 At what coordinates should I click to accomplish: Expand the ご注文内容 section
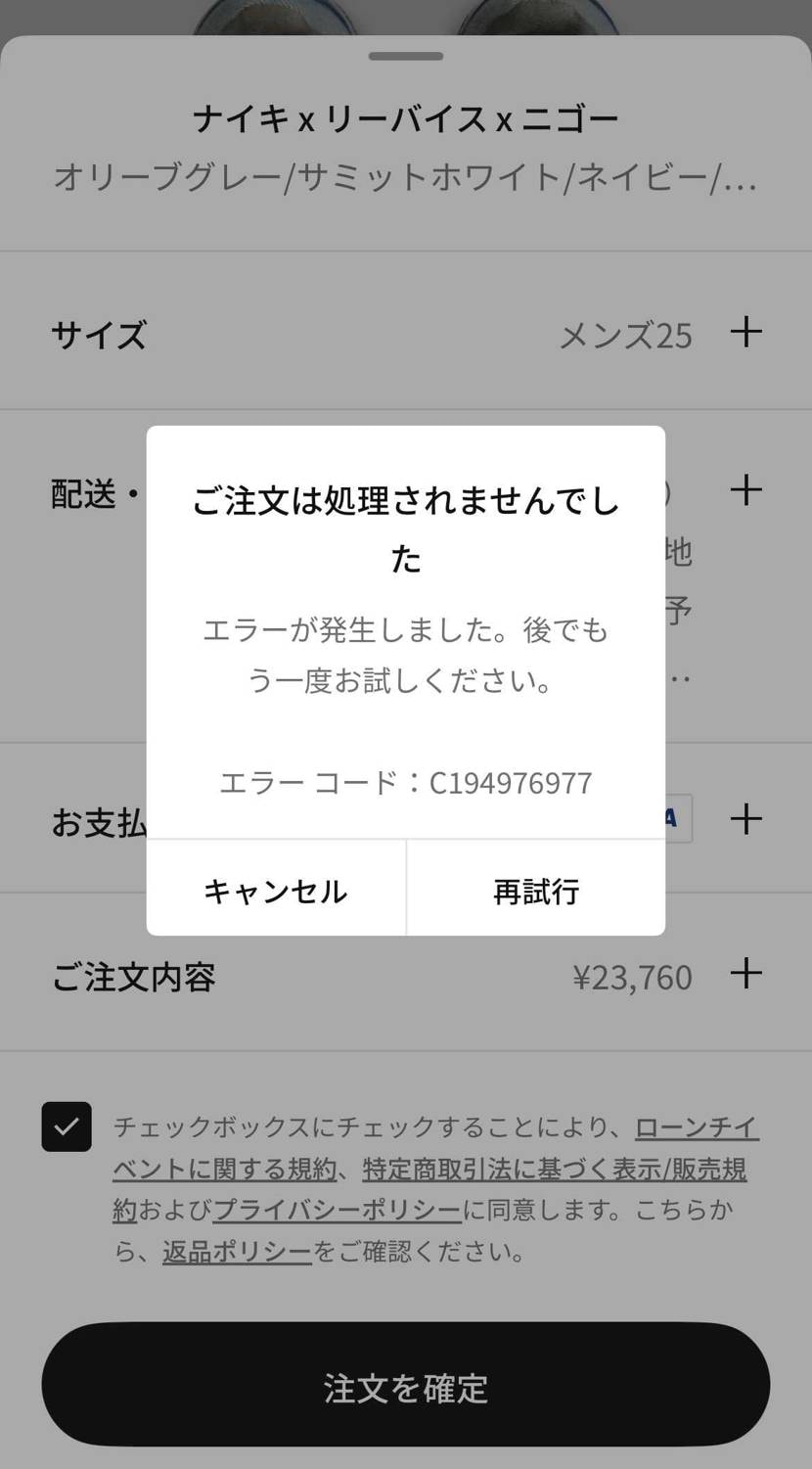click(x=745, y=974)
